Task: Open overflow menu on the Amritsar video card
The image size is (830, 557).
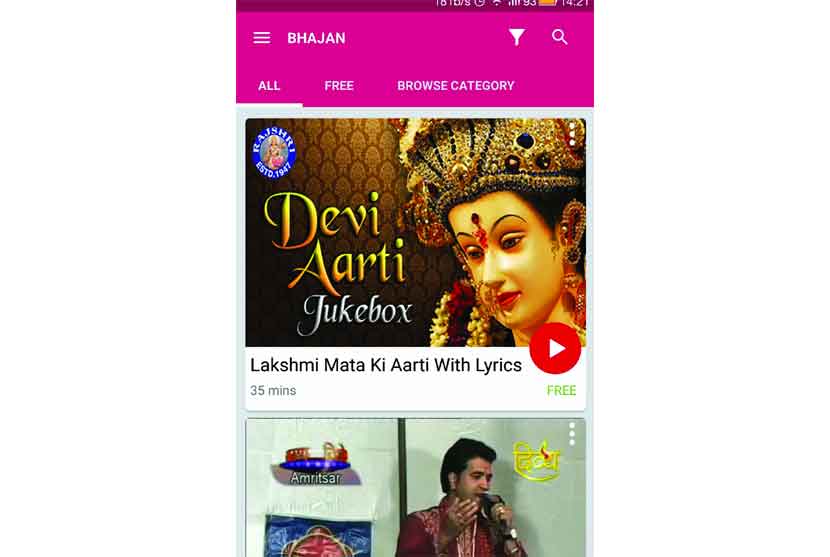Action: pyautogui.click(x=572, y=433)
